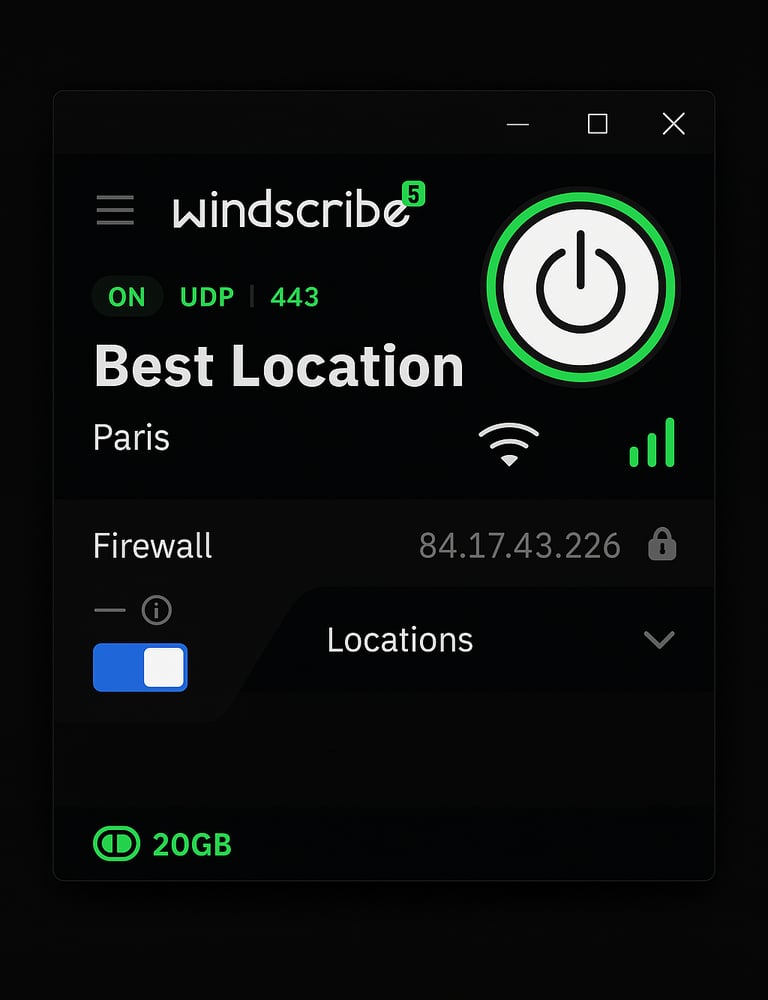Open UDP protocol settings
Viewport: 768px width, 1000px height.
[x=207, y=297]
